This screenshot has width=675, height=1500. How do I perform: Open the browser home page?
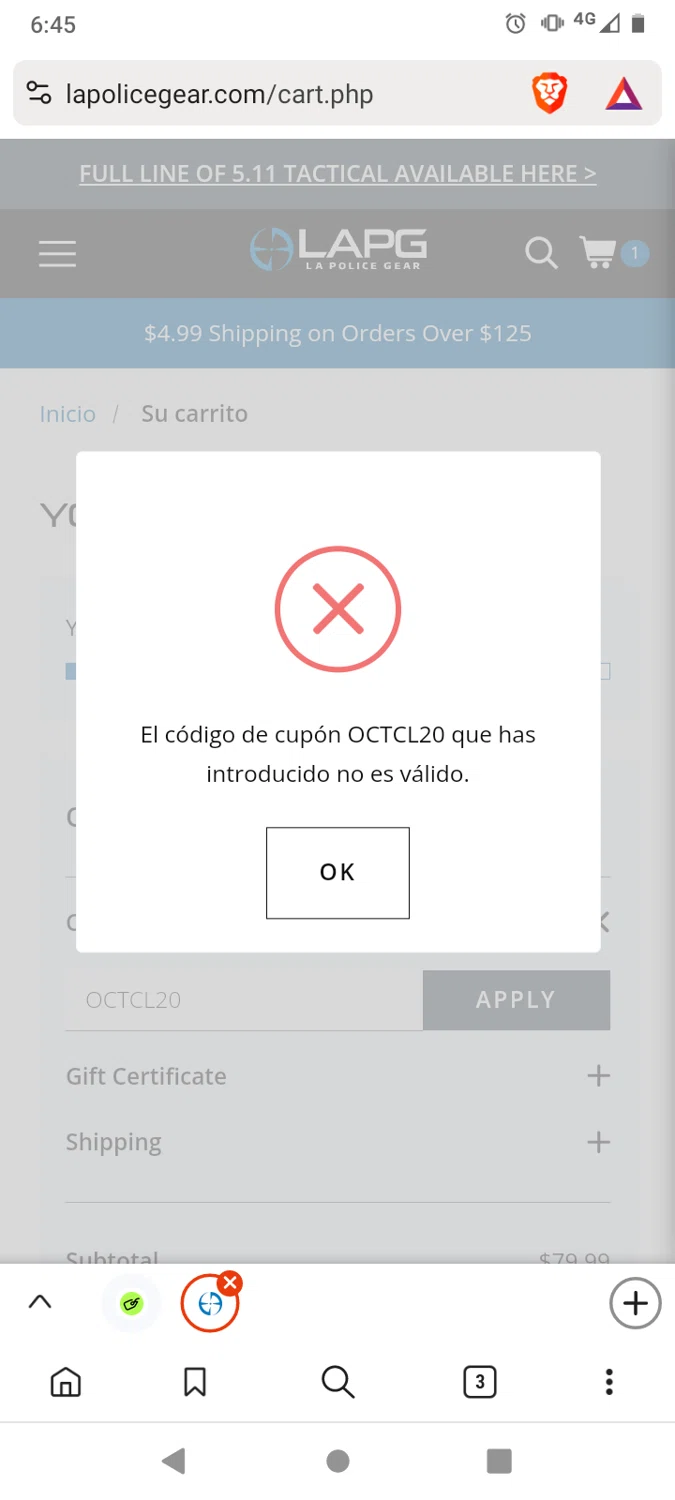click(66, 1382)
